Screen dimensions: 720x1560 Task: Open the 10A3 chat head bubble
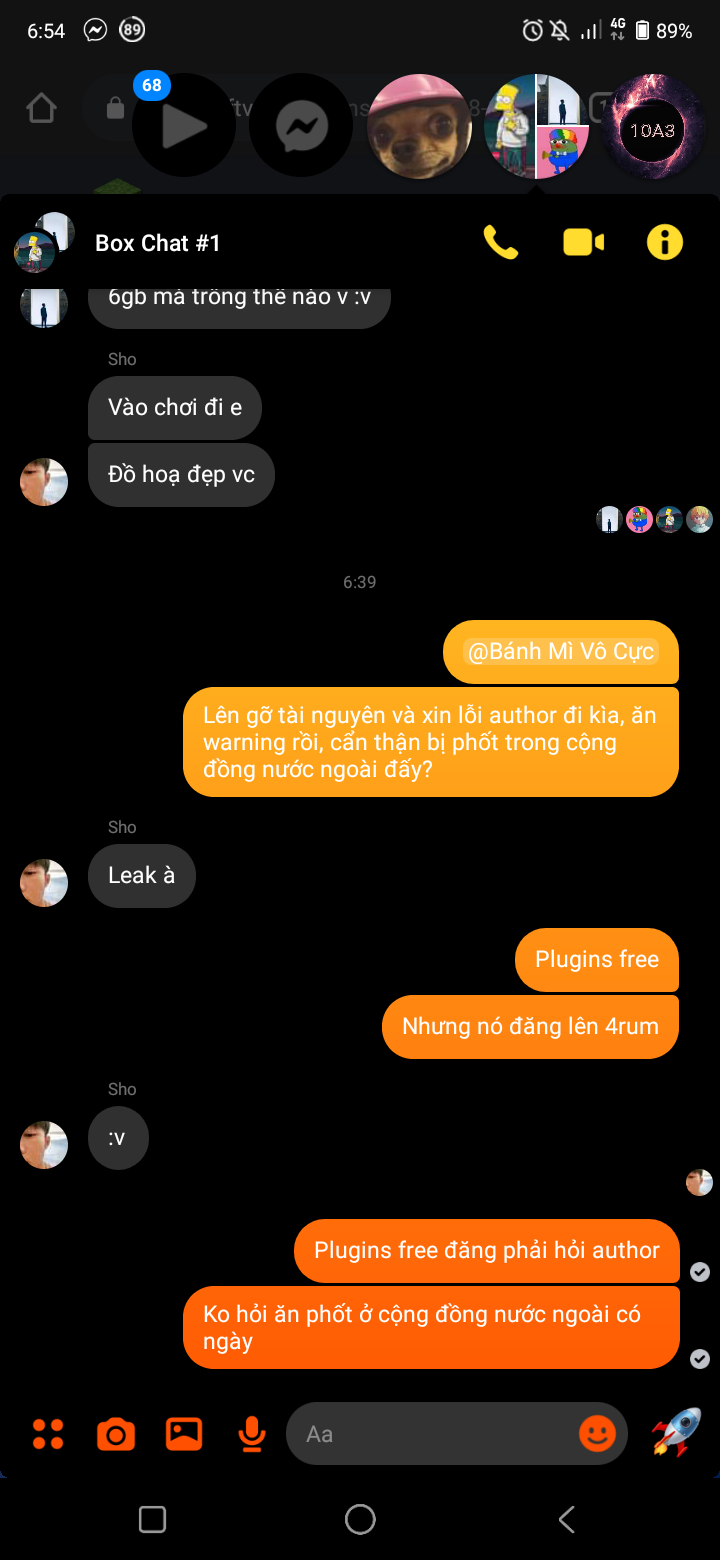click(653, 127)
